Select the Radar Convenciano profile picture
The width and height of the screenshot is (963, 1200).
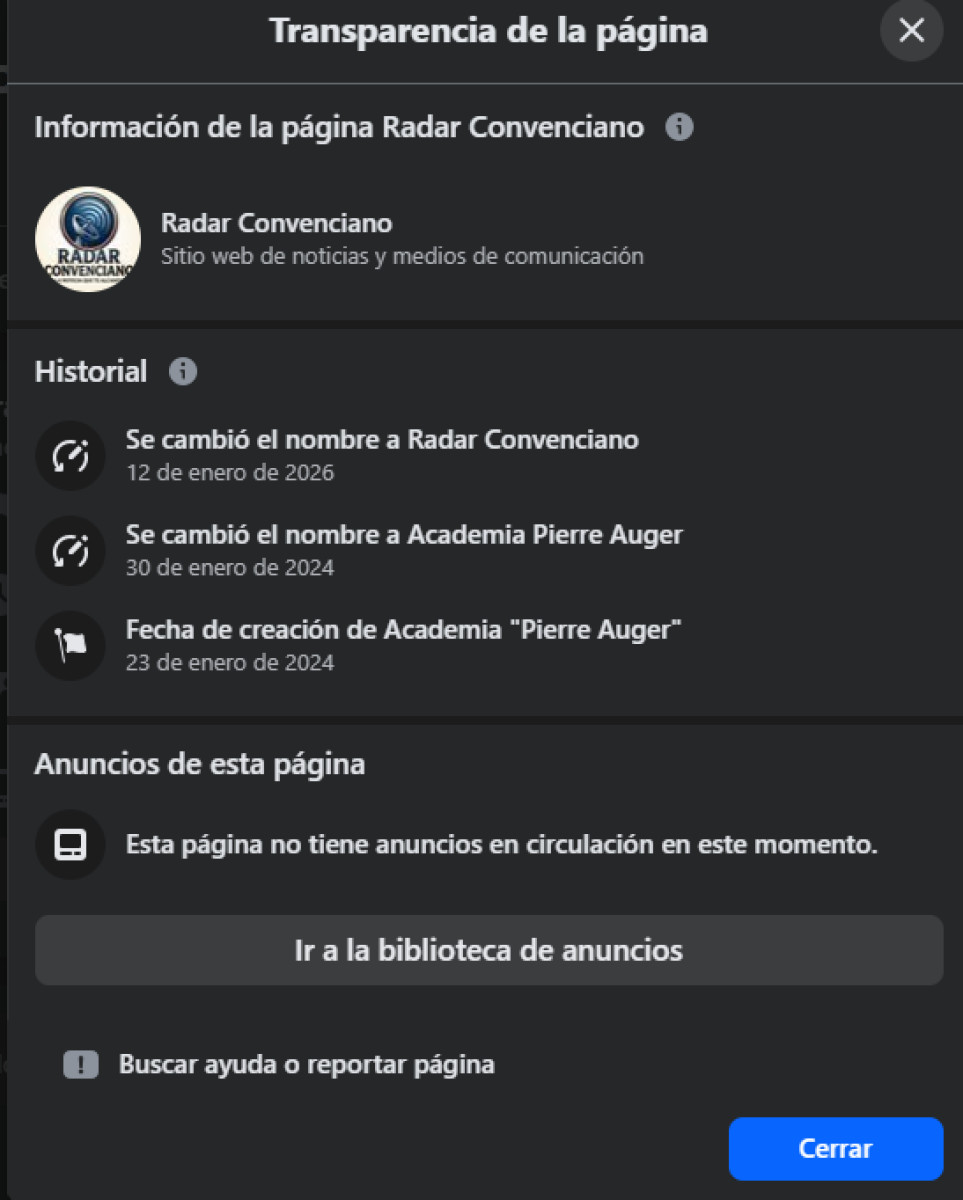tap(87, 239)
